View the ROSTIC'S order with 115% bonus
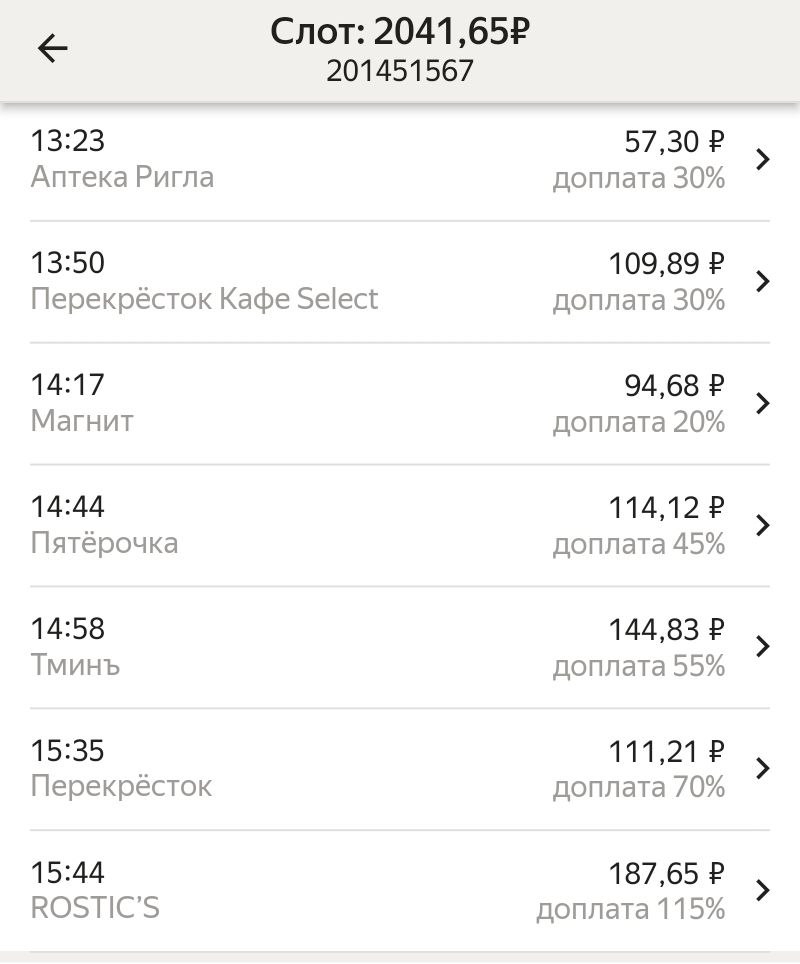 coord(400,890)
